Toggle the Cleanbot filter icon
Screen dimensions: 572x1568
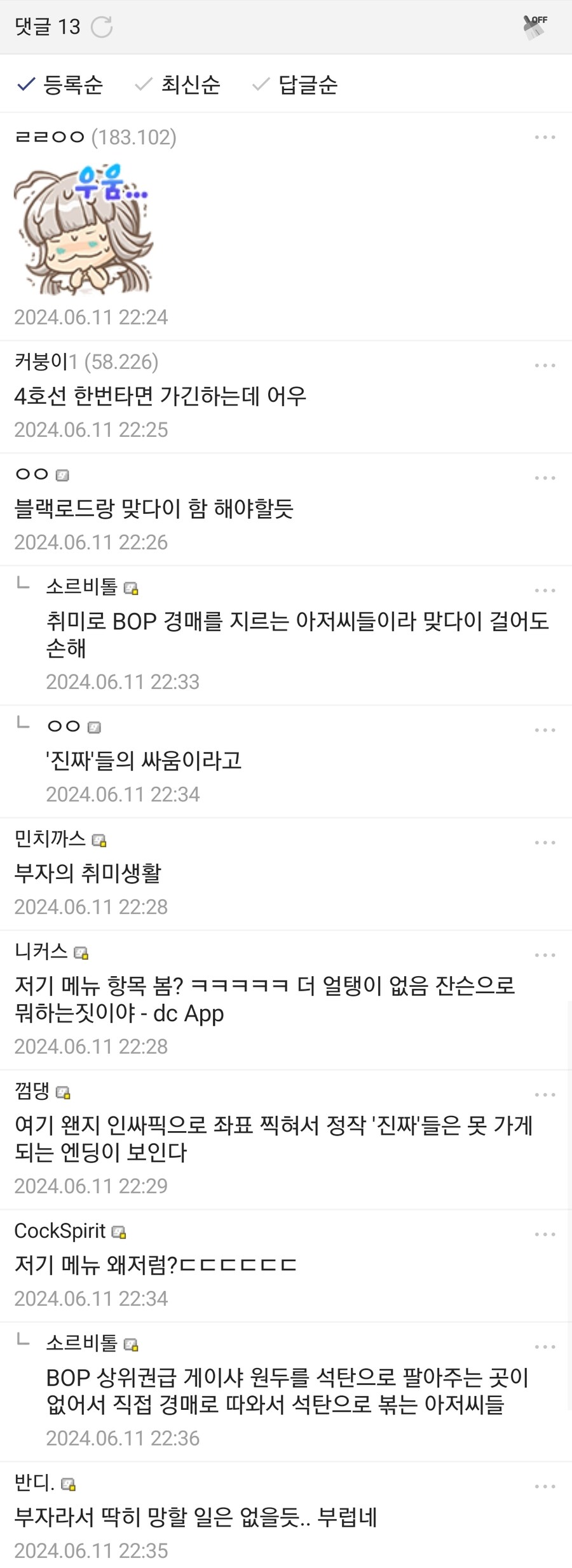(x=534, y=24)
